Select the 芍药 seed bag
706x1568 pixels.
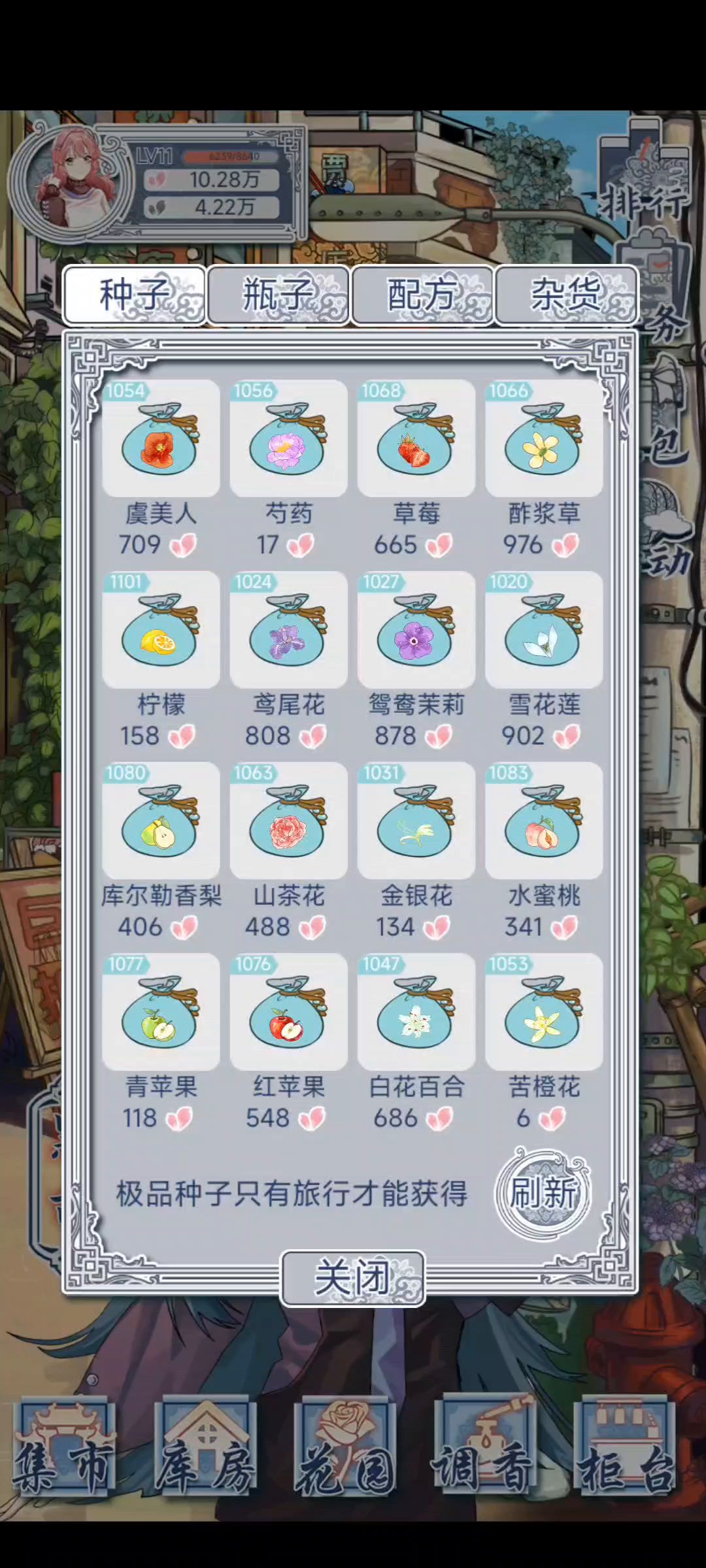tap(288, 438)
